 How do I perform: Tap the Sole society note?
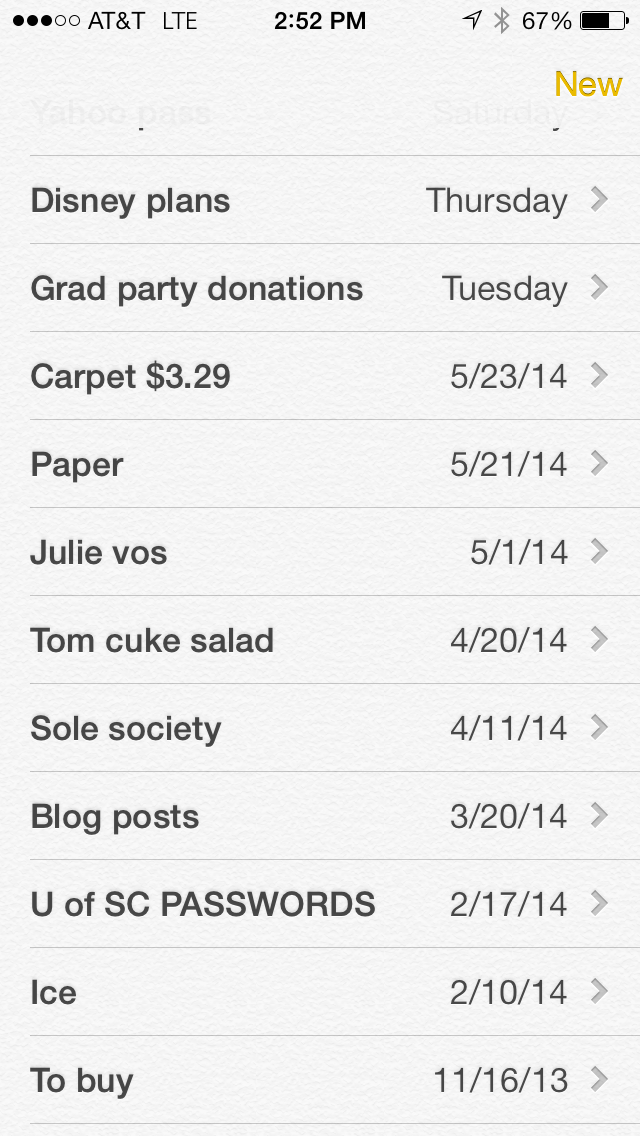pyautogui.click(x=320, y=729)
